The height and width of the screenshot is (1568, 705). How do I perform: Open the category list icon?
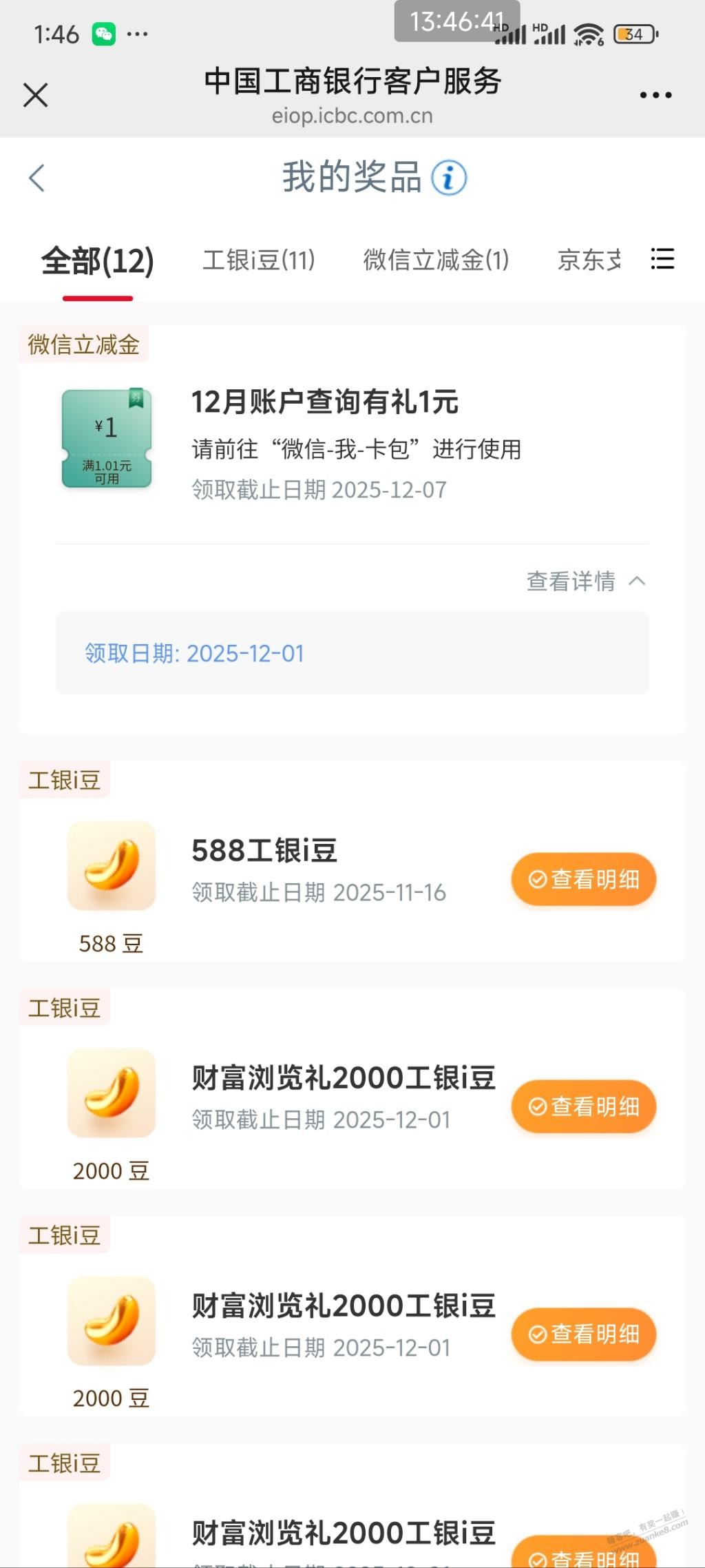(662, 259)
